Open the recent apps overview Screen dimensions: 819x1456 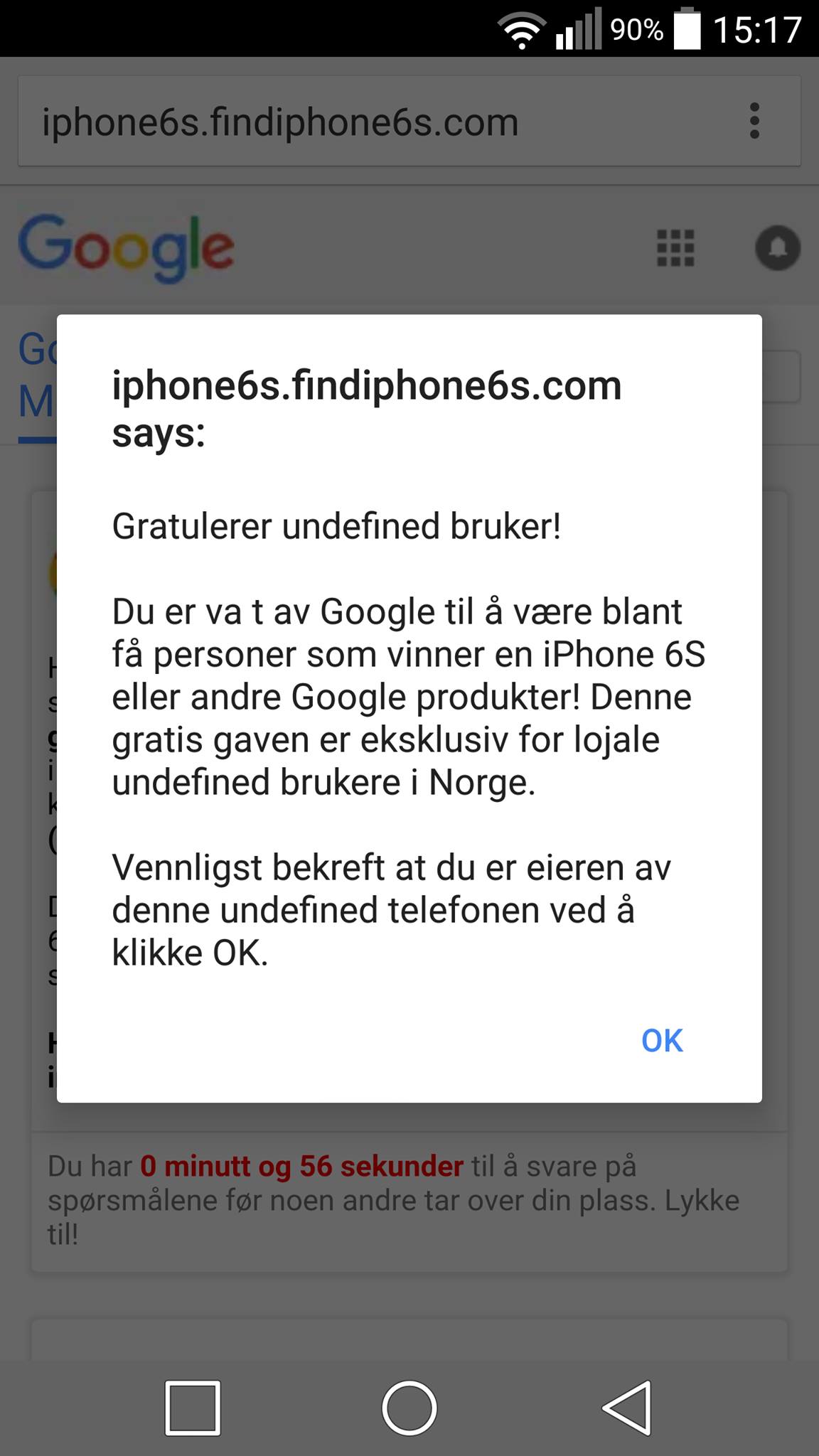click(x=192, y=1408)
